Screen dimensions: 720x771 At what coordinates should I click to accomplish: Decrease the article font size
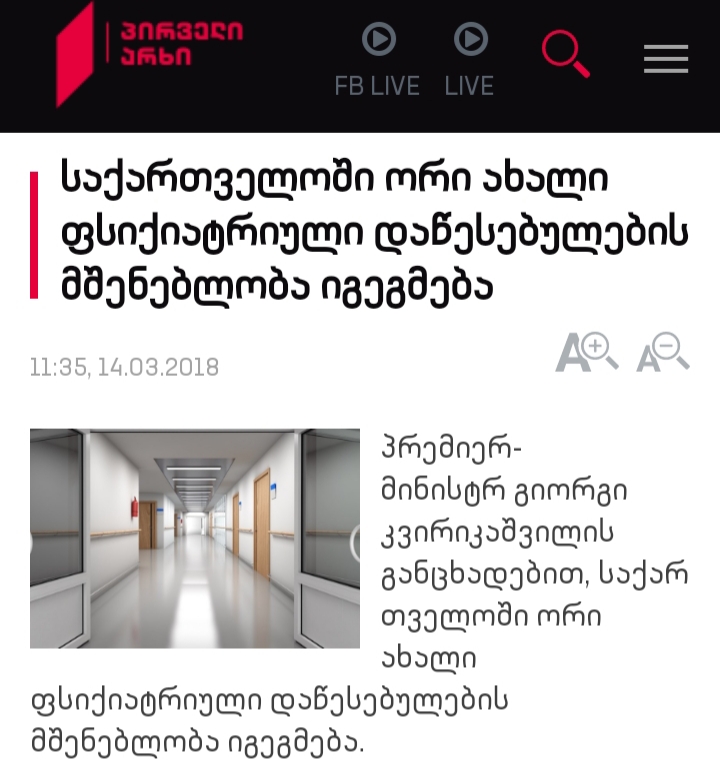(663, 353)
